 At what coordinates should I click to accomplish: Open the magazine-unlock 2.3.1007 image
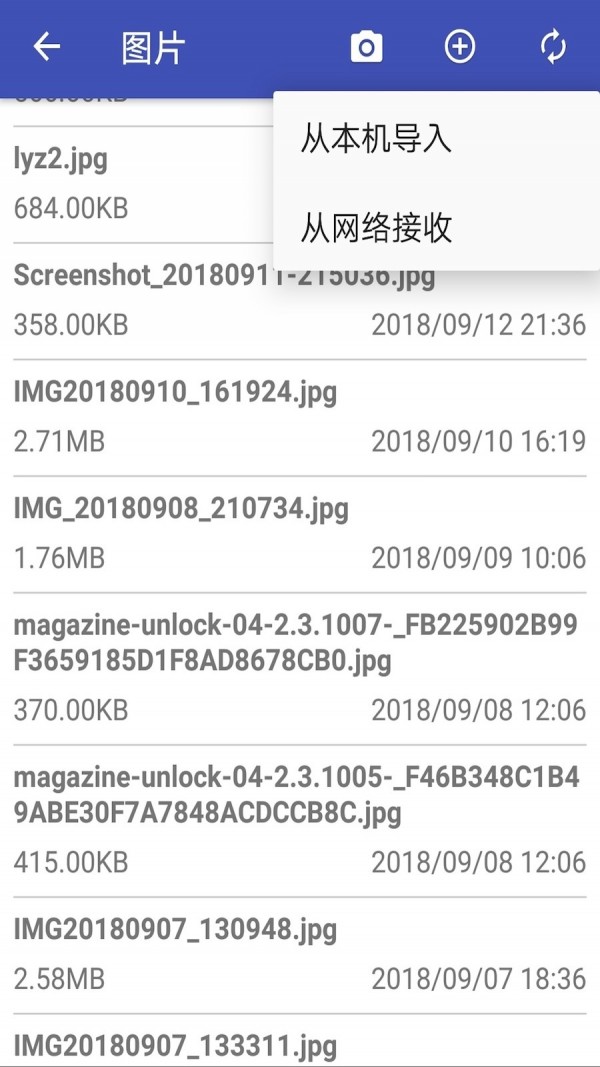point(300,668)
